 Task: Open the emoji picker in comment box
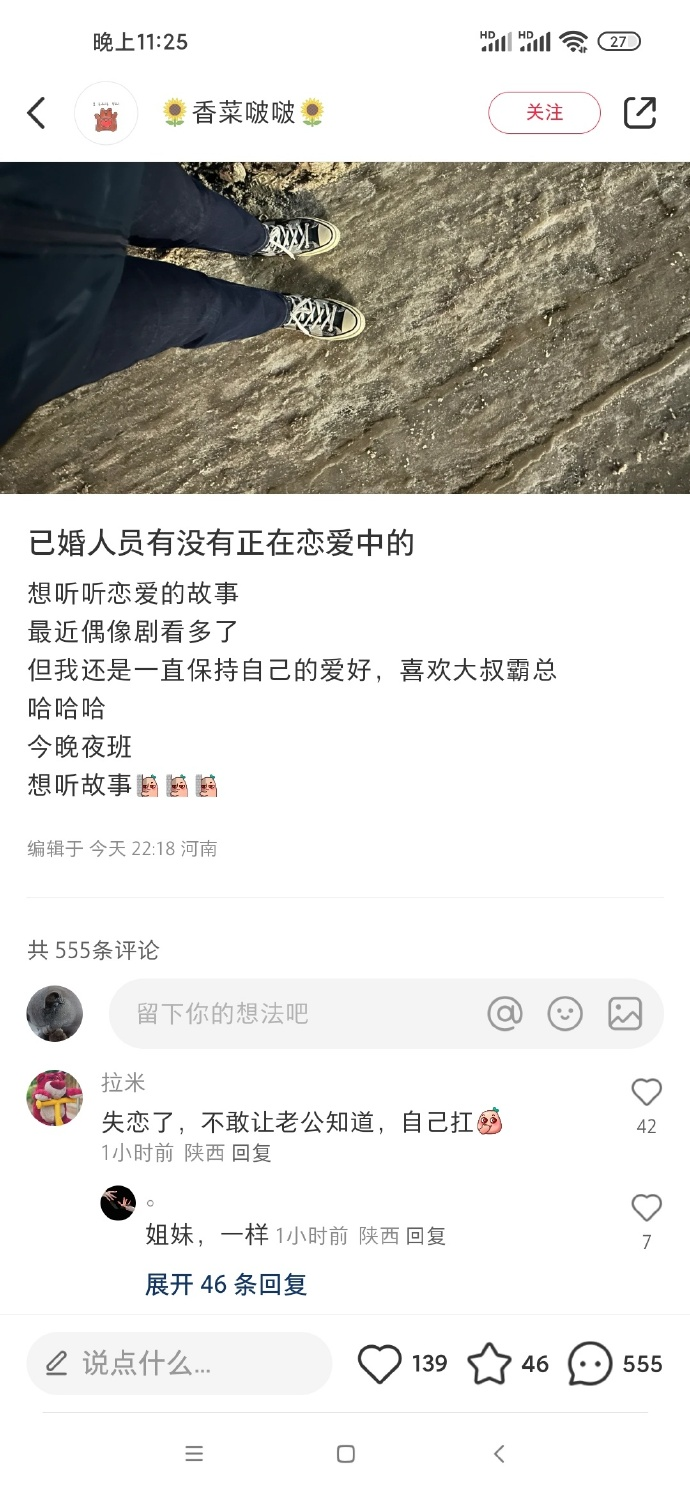(565, 1014)
